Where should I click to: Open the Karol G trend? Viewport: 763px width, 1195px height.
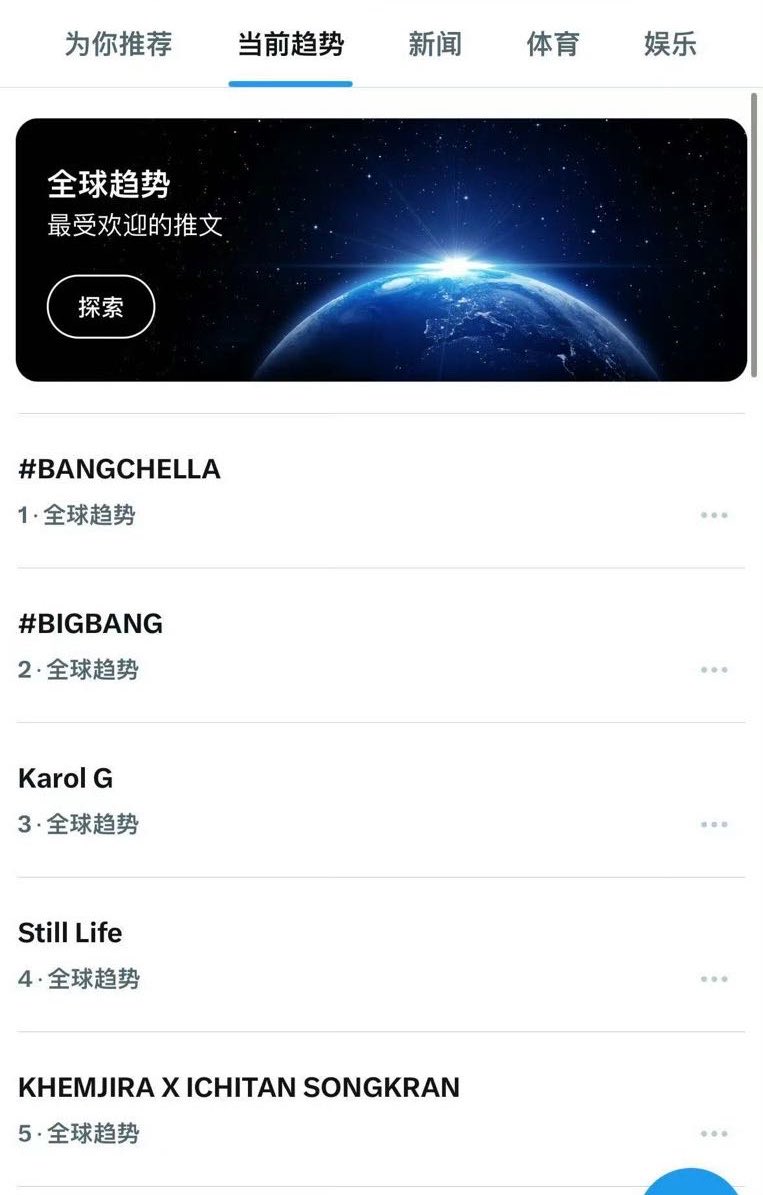(x=381, y=800)
